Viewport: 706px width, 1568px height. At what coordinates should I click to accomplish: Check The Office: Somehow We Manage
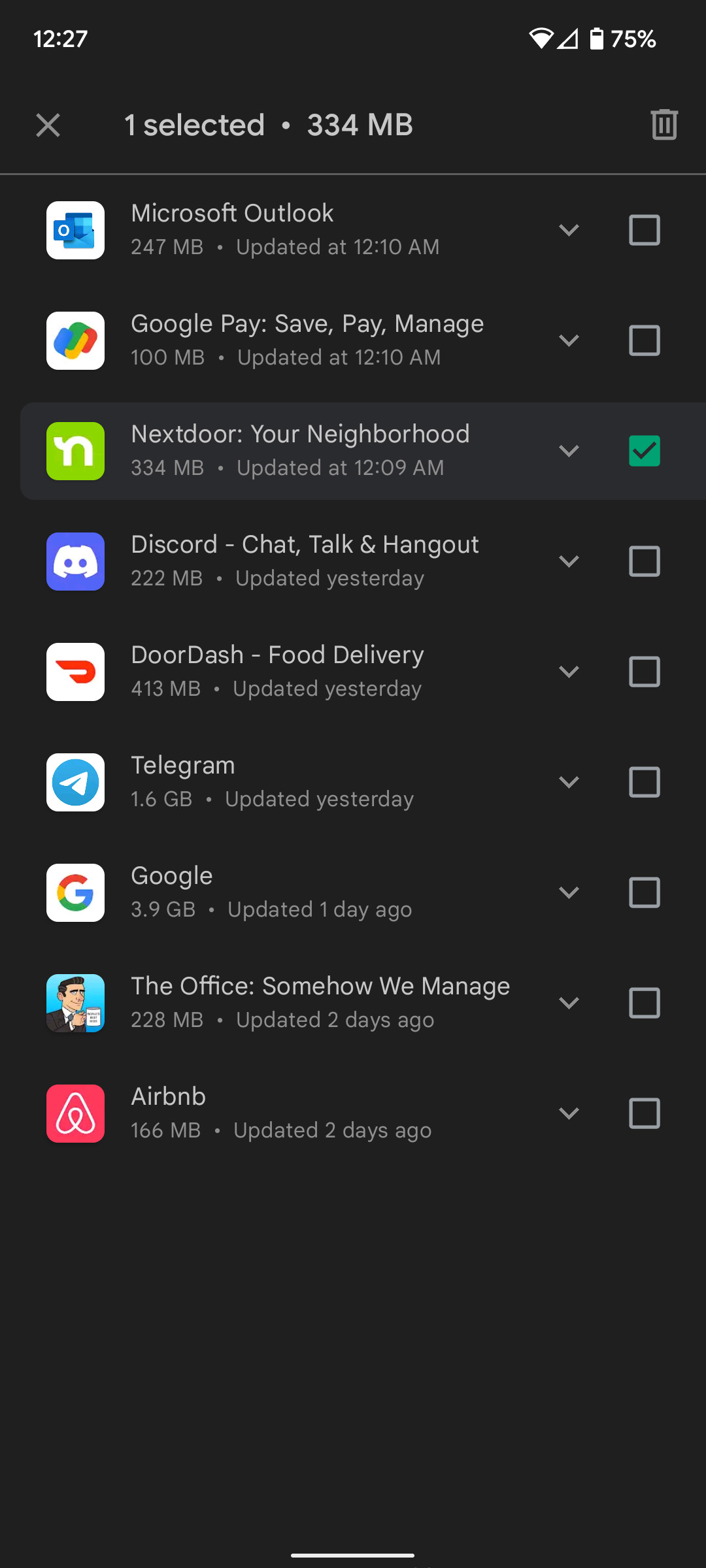[645, 1003]
